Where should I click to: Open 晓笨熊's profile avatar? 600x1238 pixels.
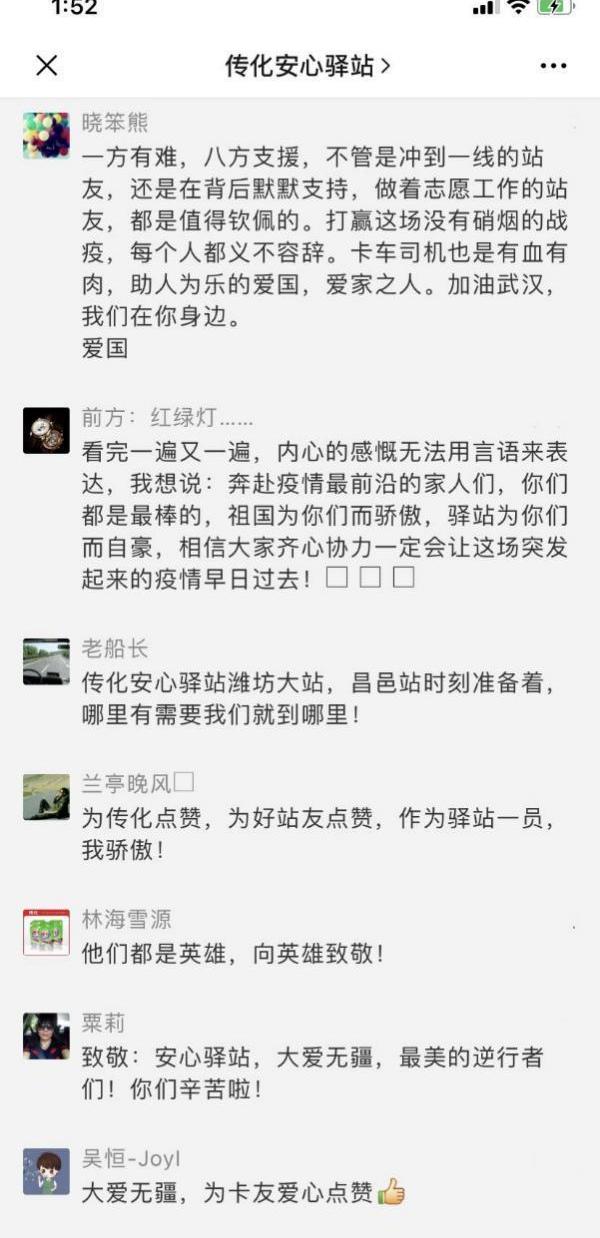(46, 135)
